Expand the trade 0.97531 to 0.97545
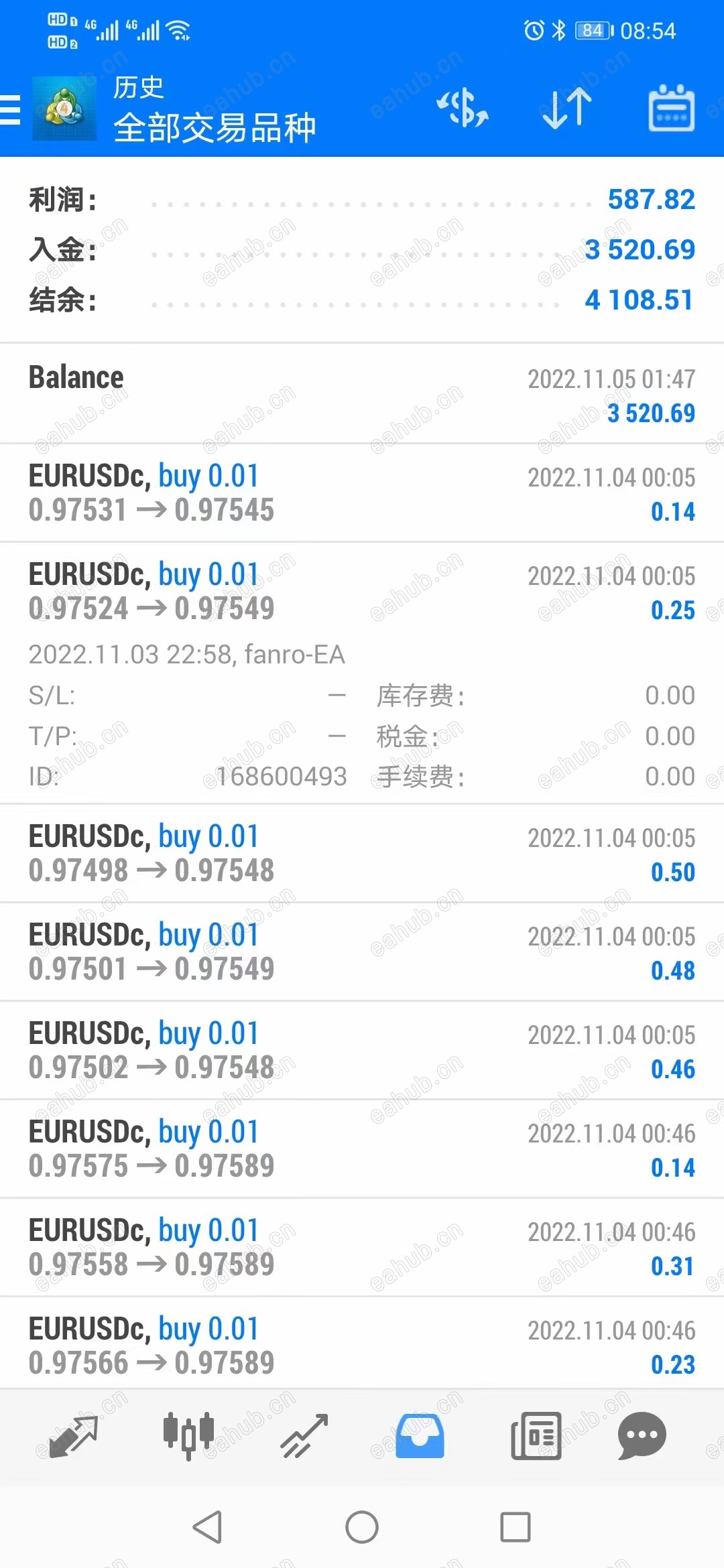This screenshot has height=1568, width=724. (362, 493)
